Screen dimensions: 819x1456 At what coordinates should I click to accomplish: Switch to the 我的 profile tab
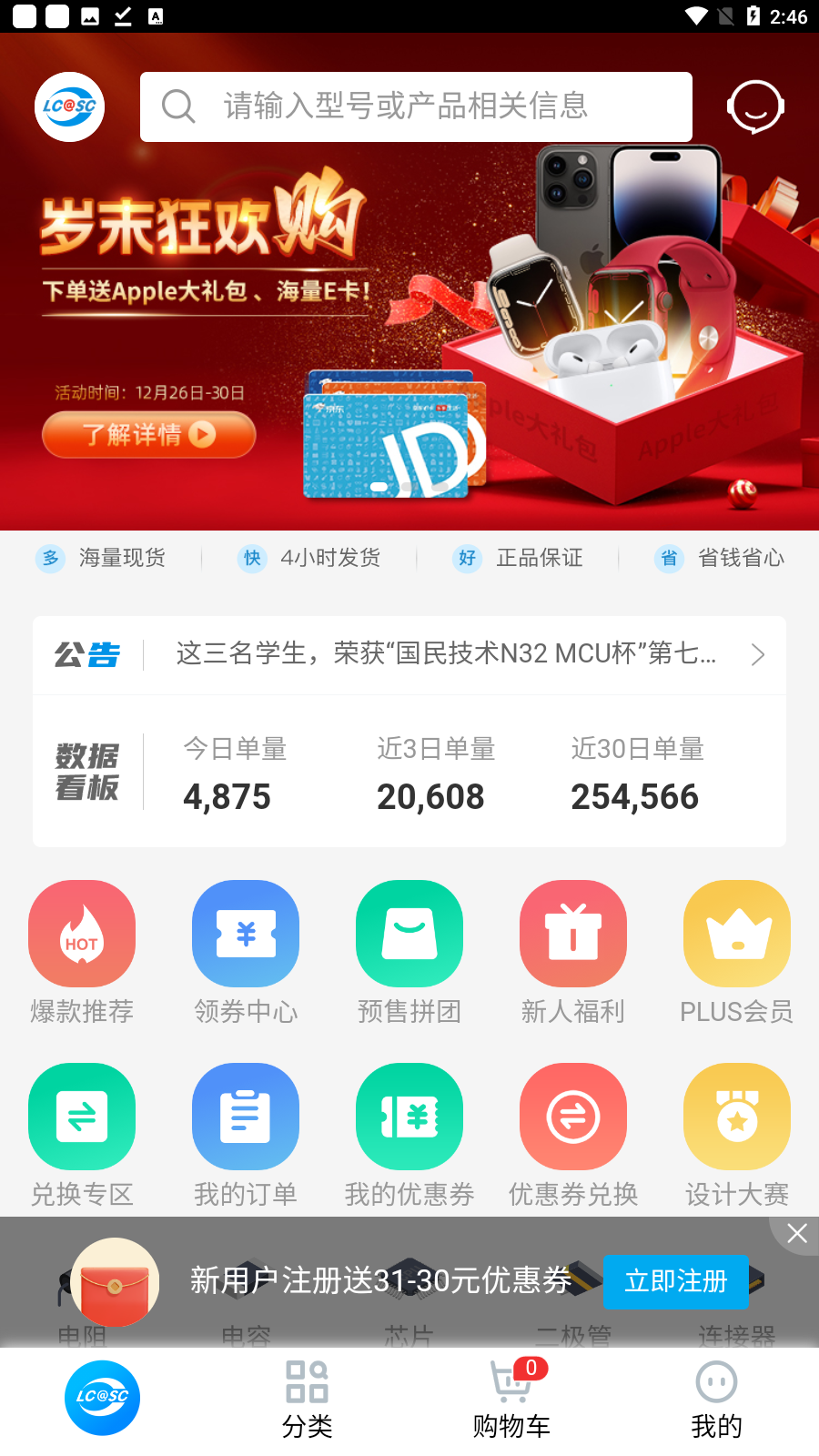point(716,1400)
